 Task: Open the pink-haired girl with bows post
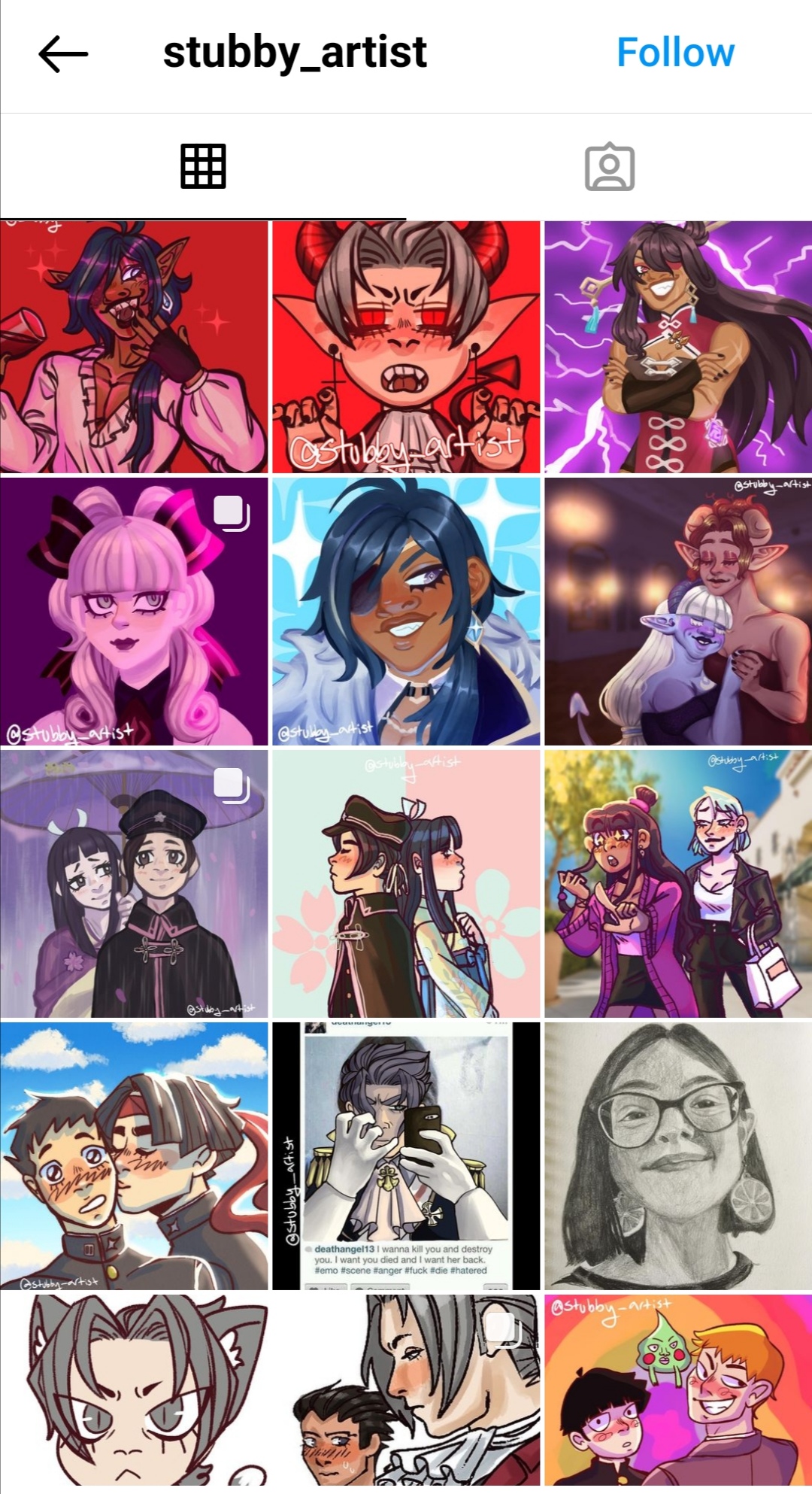[134, 612]
